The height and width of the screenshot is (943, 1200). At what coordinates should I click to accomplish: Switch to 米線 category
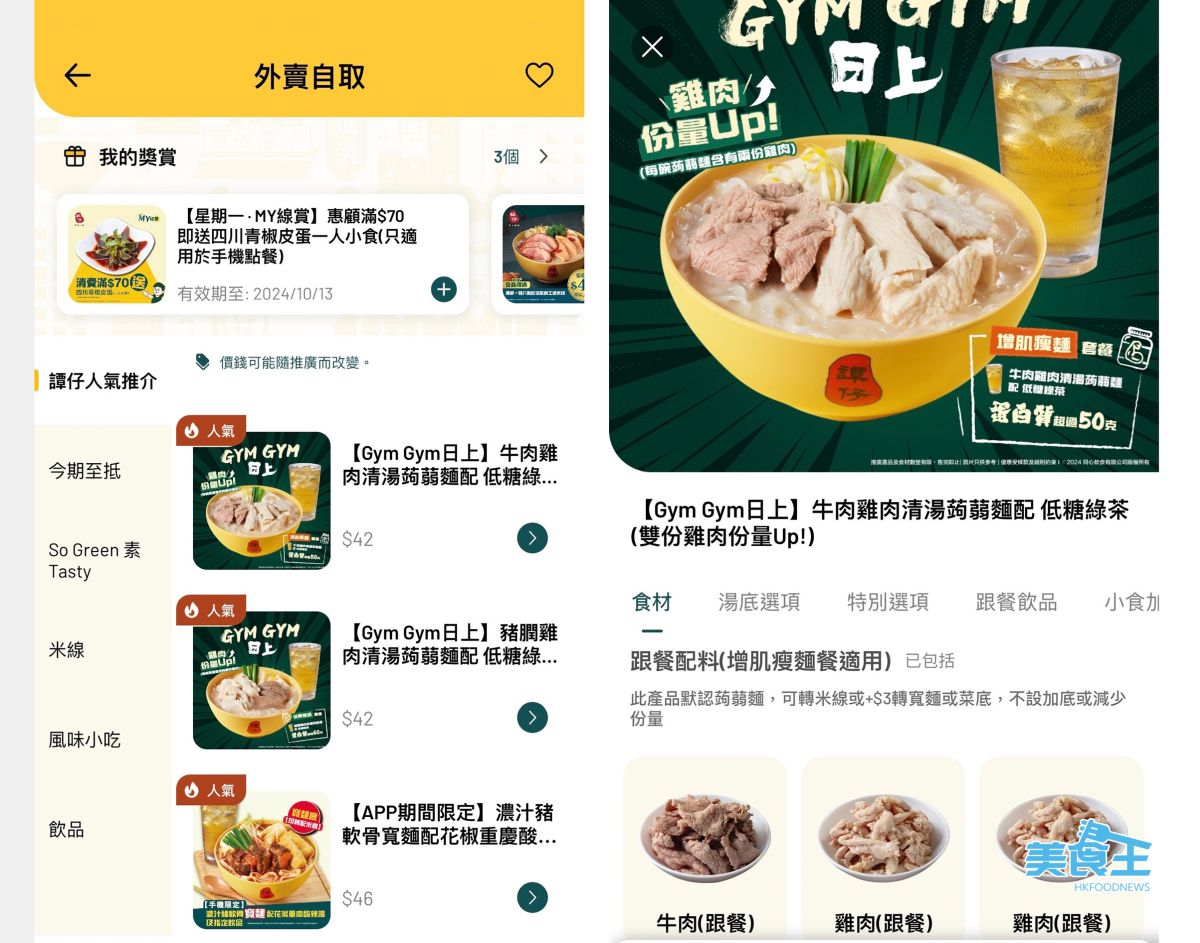(67, 650)
